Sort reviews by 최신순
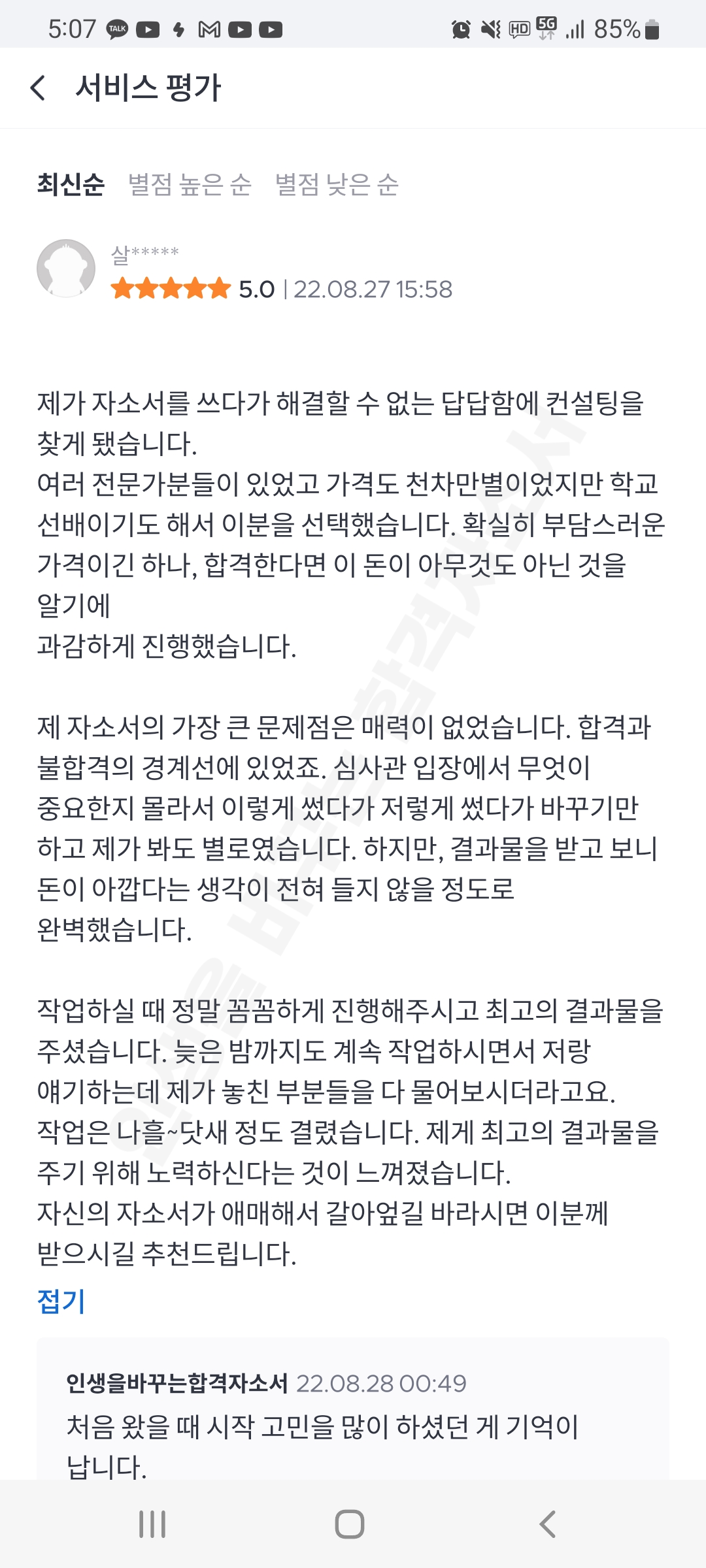This screenshot has height=1568, width=706. coord(71,184)
